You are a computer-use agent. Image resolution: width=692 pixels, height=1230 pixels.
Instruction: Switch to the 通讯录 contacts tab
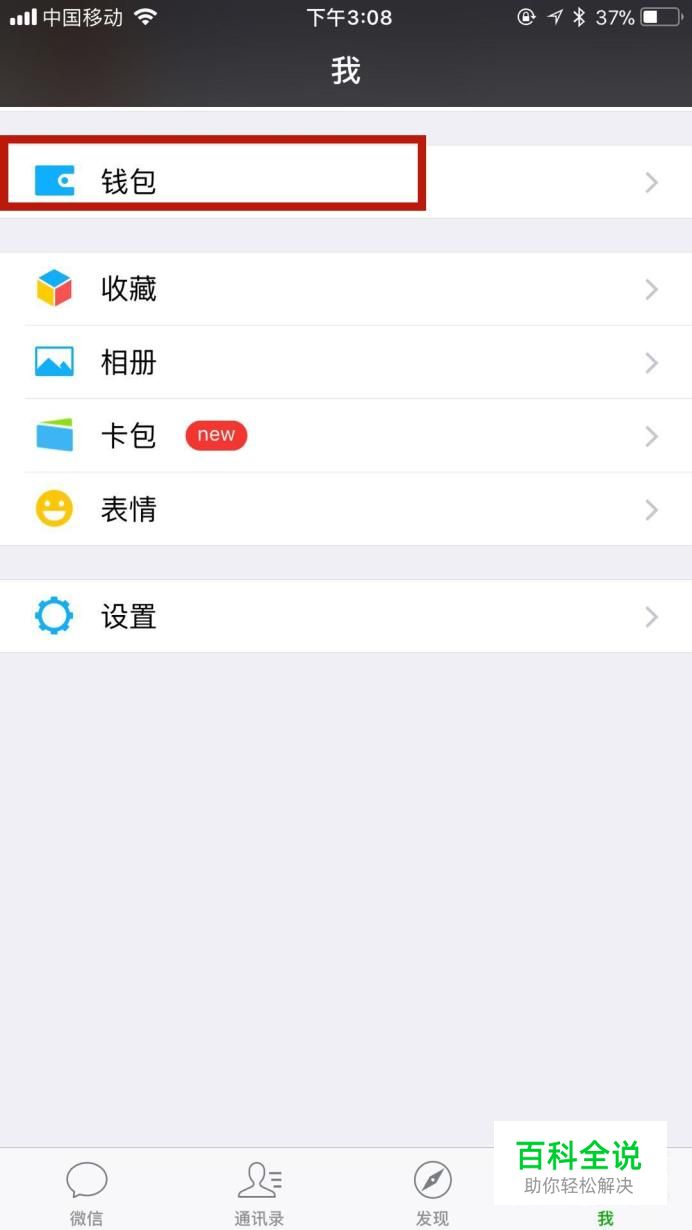click(259, 1192)
